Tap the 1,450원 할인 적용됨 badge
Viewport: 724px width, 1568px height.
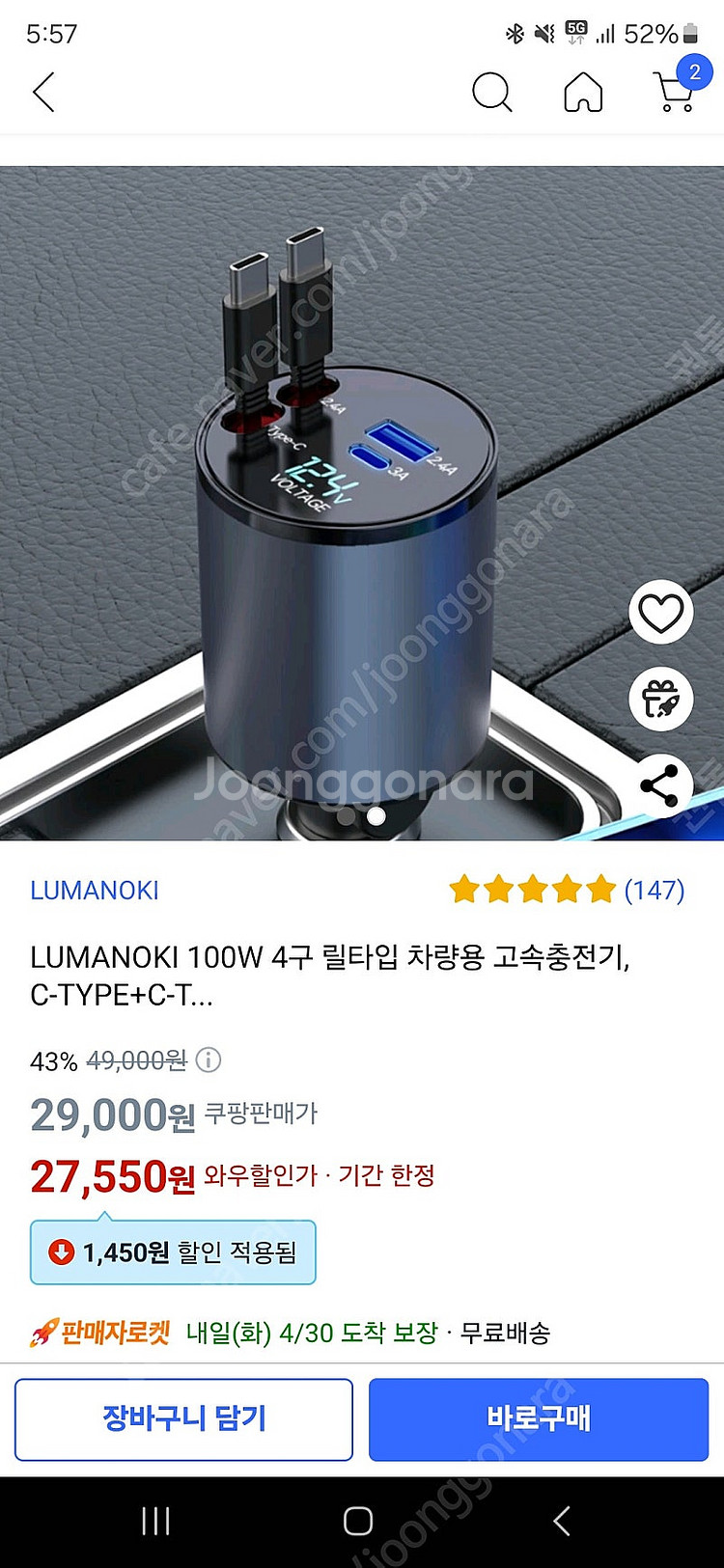coord(174,1252)
